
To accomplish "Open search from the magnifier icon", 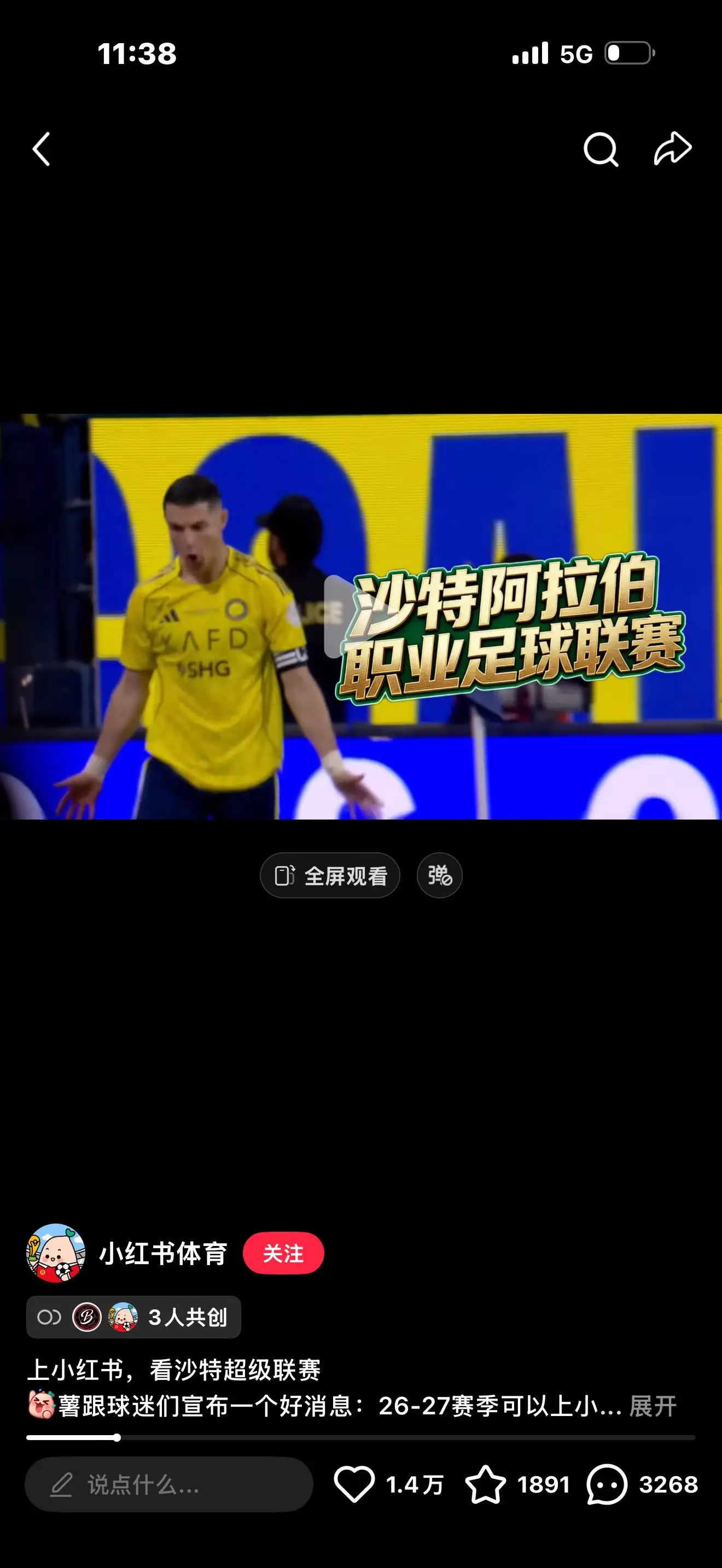I will point(601,149).
